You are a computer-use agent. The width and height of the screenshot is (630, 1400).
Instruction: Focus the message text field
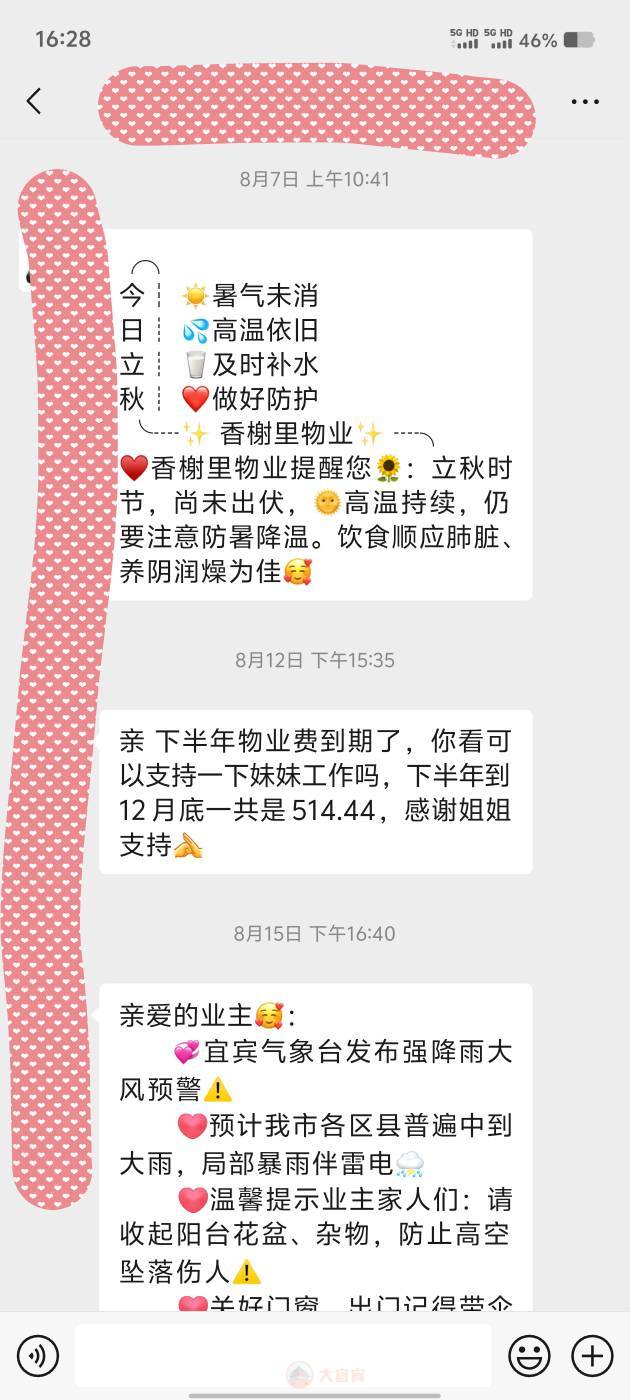point(283,1355)
